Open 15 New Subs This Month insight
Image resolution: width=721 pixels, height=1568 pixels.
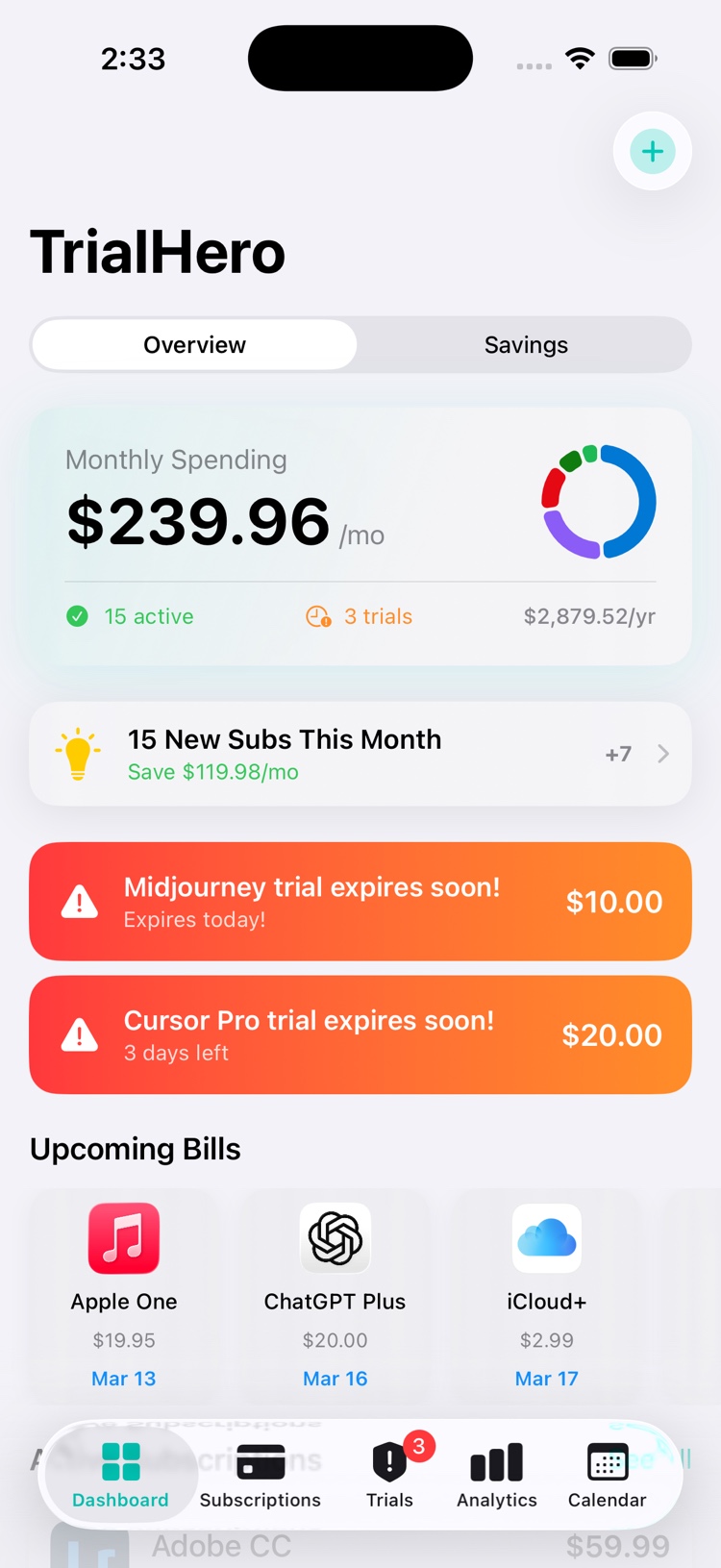[x=360, y=754]
